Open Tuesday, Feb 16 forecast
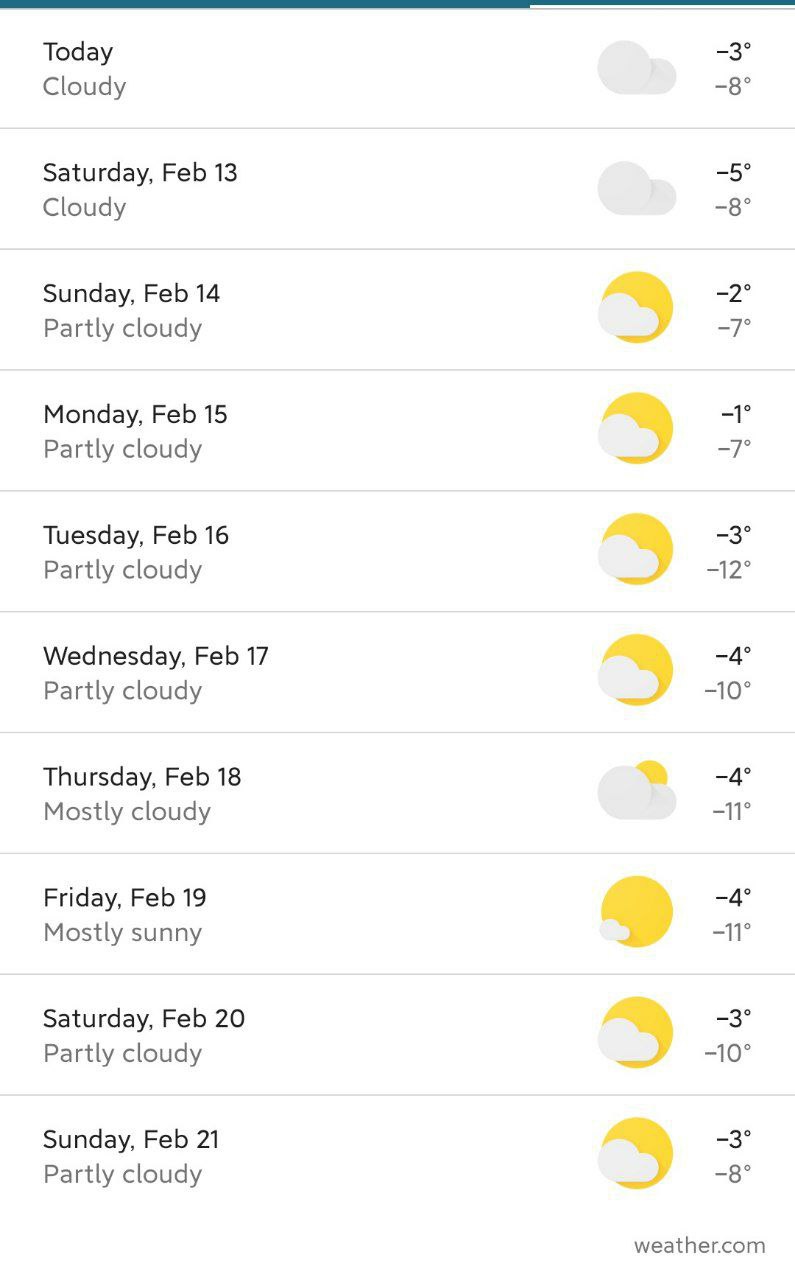795x1280 pixels. coord(397,552)
